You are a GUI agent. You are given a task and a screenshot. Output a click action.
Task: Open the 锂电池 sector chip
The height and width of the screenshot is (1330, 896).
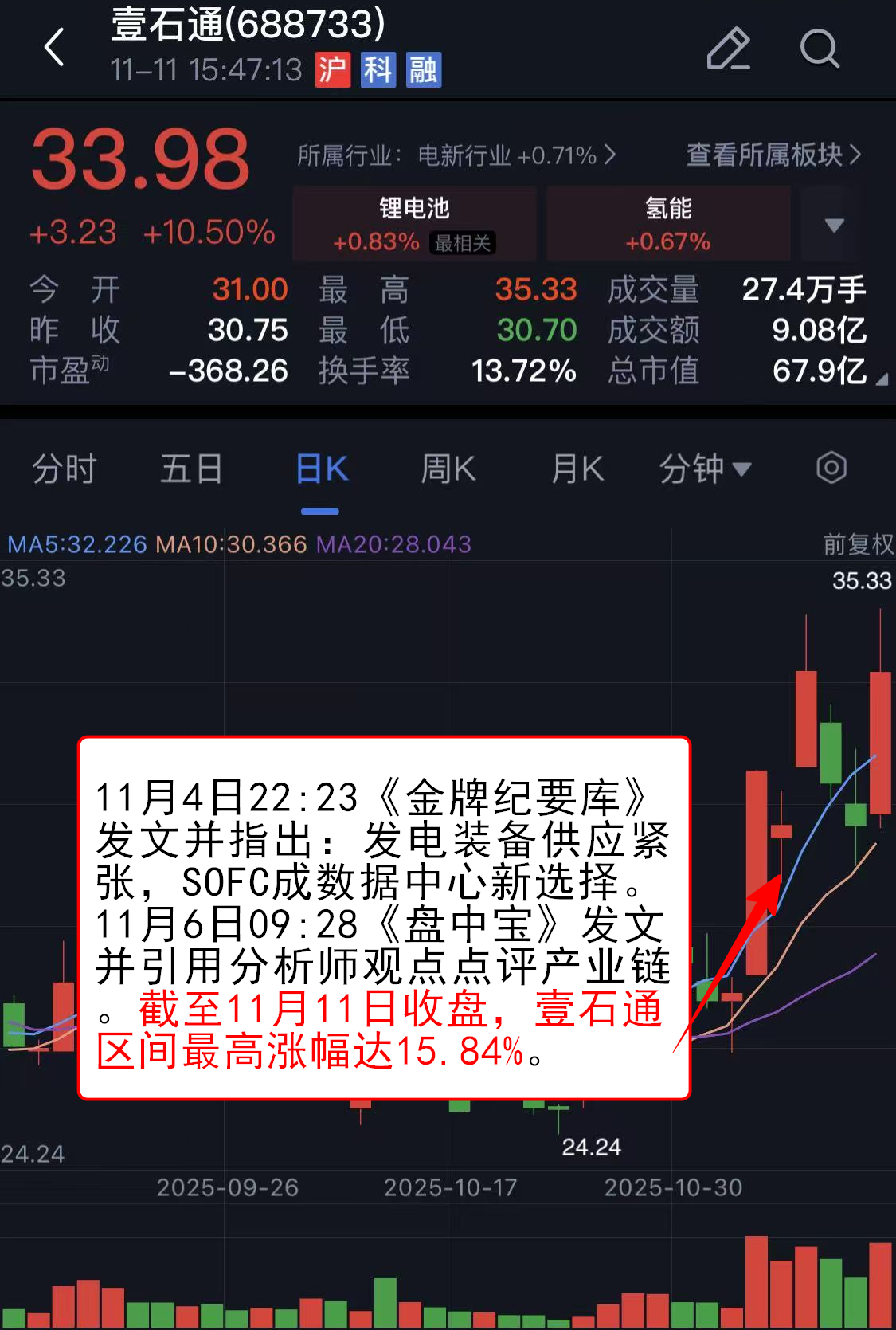pyautogui.click(x=414, y=224)
